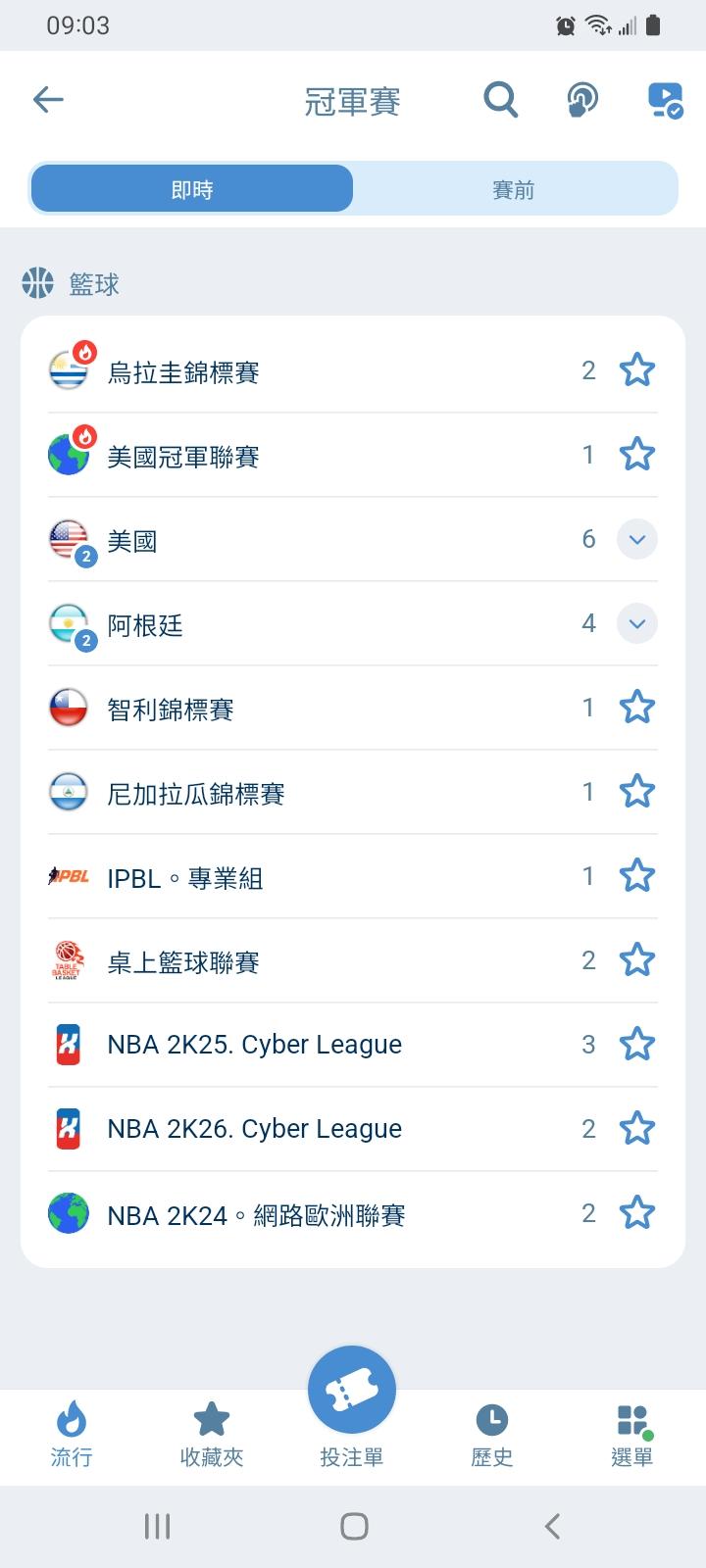Open the search magnifier

(x=500, y=99)
